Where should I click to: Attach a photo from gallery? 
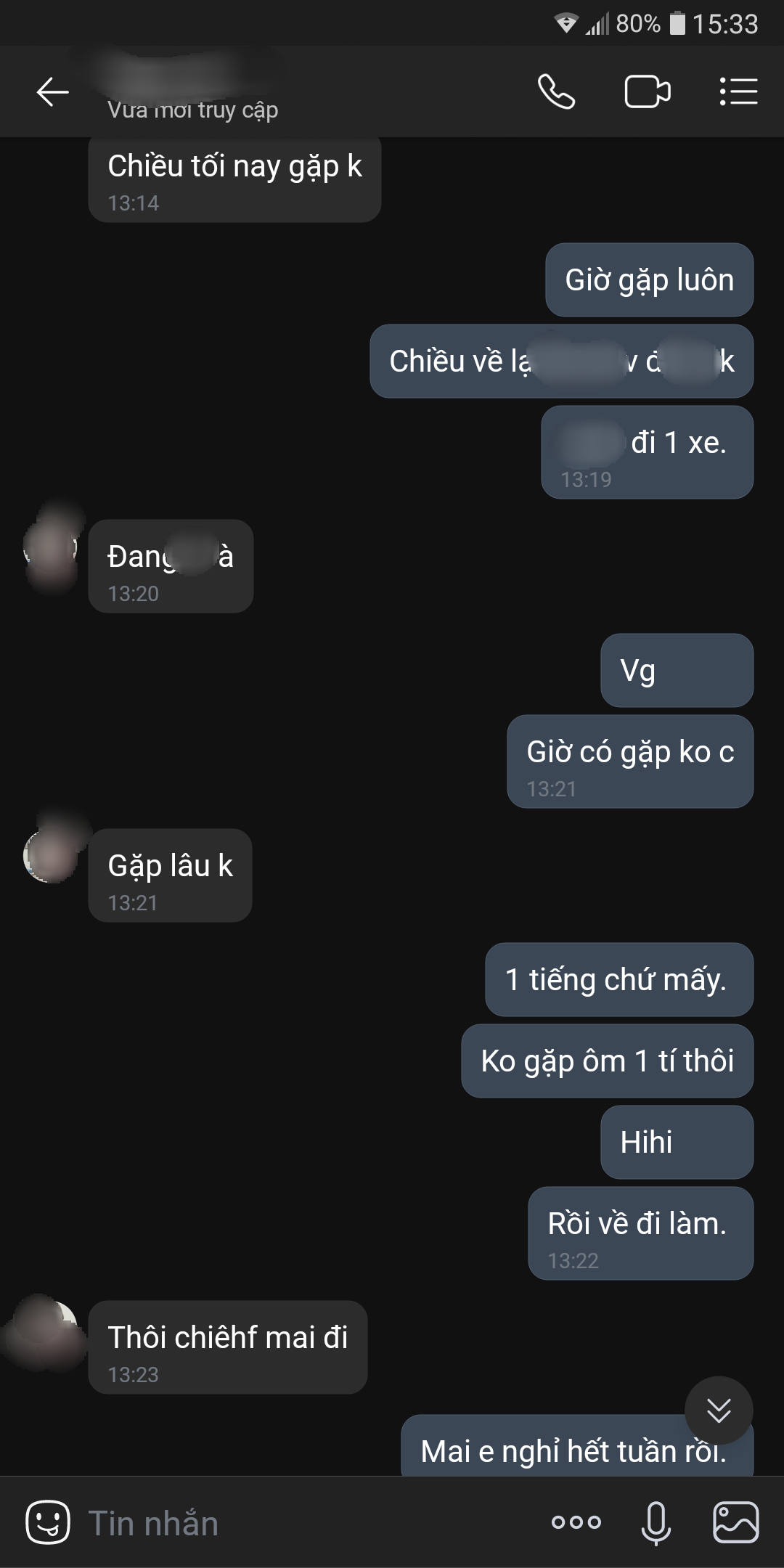735,1522
